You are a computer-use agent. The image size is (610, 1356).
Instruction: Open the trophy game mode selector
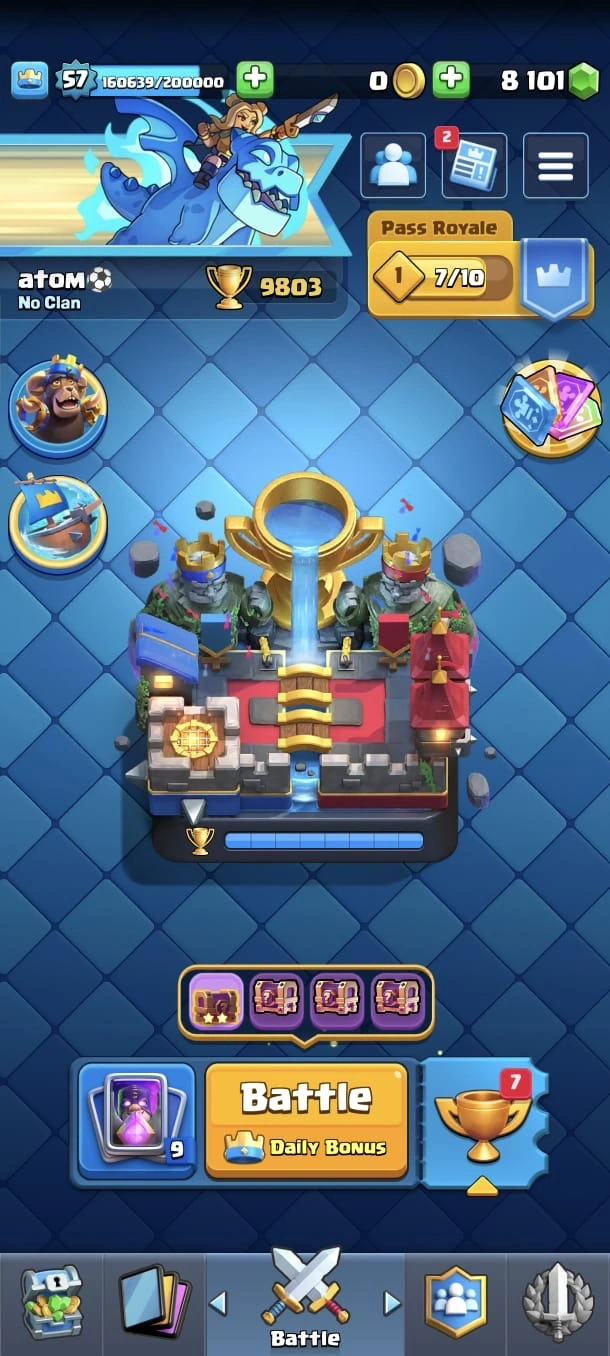point(484,1122)
